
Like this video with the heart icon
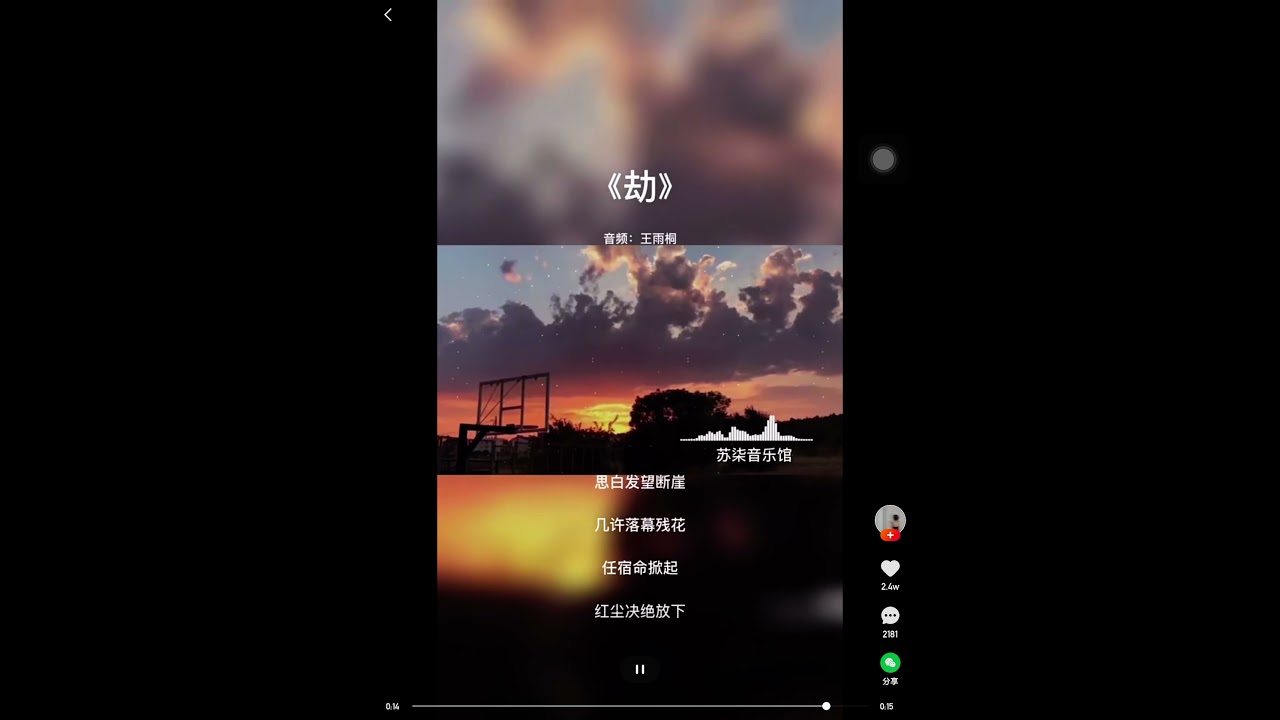click(890, 568)
